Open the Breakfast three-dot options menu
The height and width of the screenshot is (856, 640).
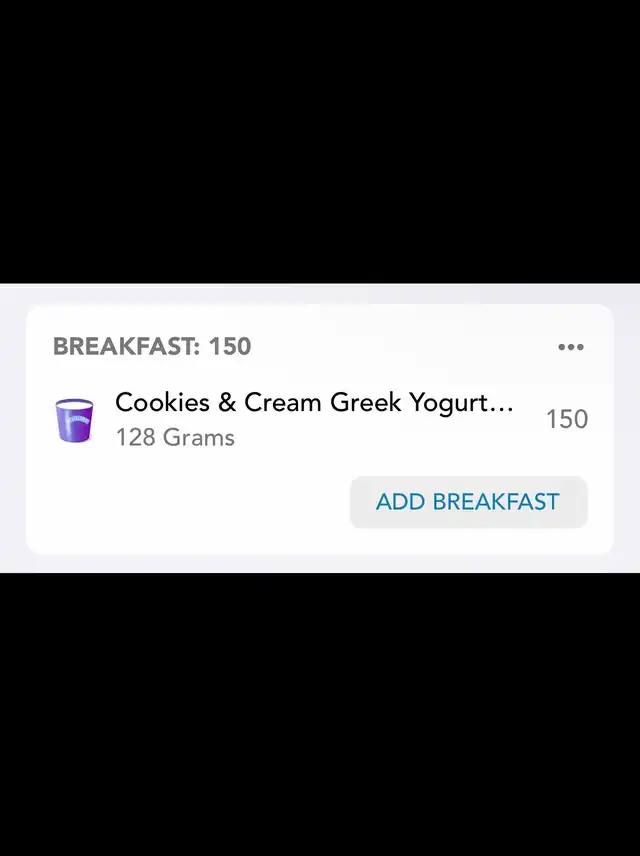(x=570, y=347)
